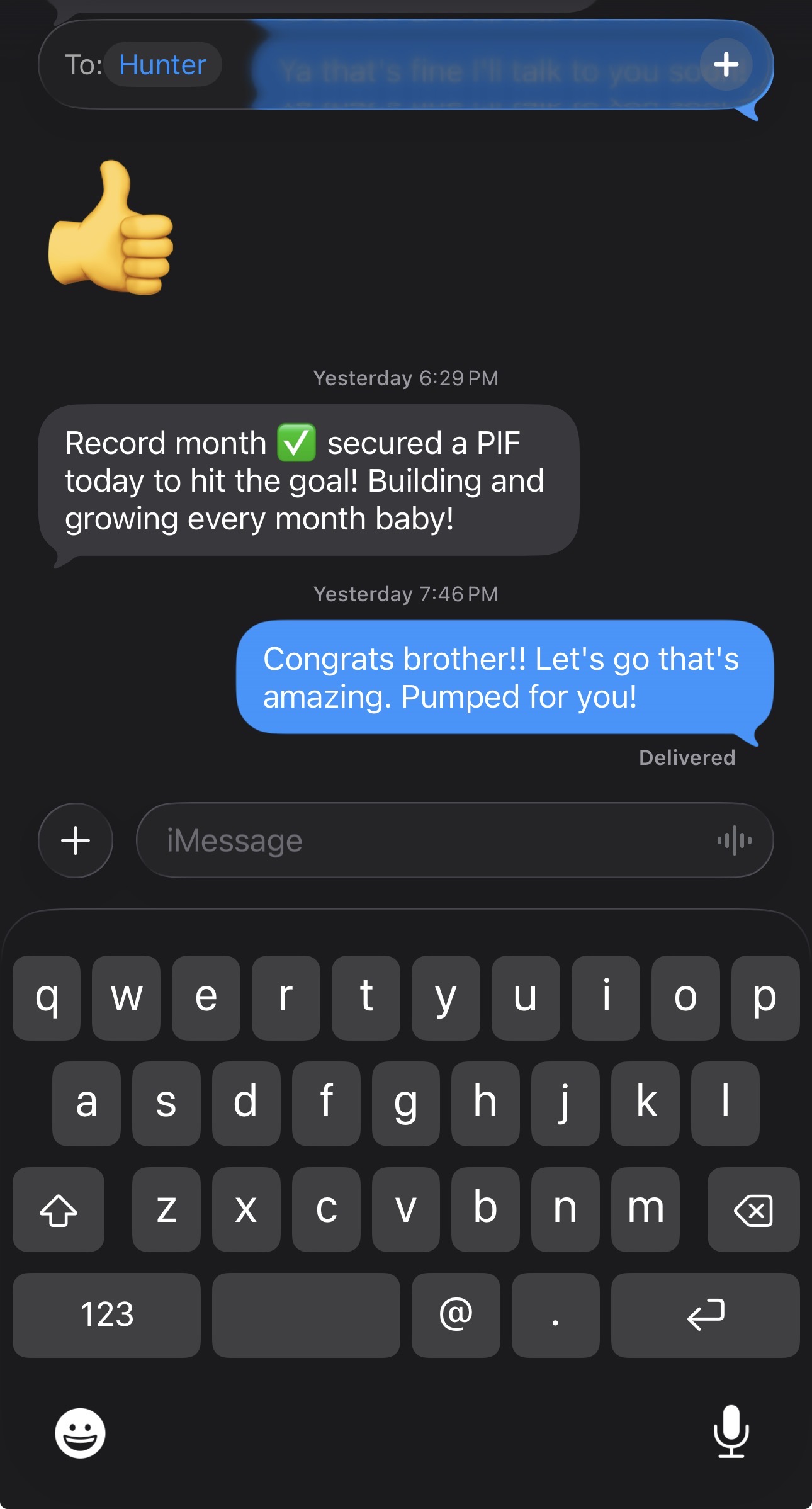Tap the backspace key
812x1509 pixels.
[x=753, y=1209]
